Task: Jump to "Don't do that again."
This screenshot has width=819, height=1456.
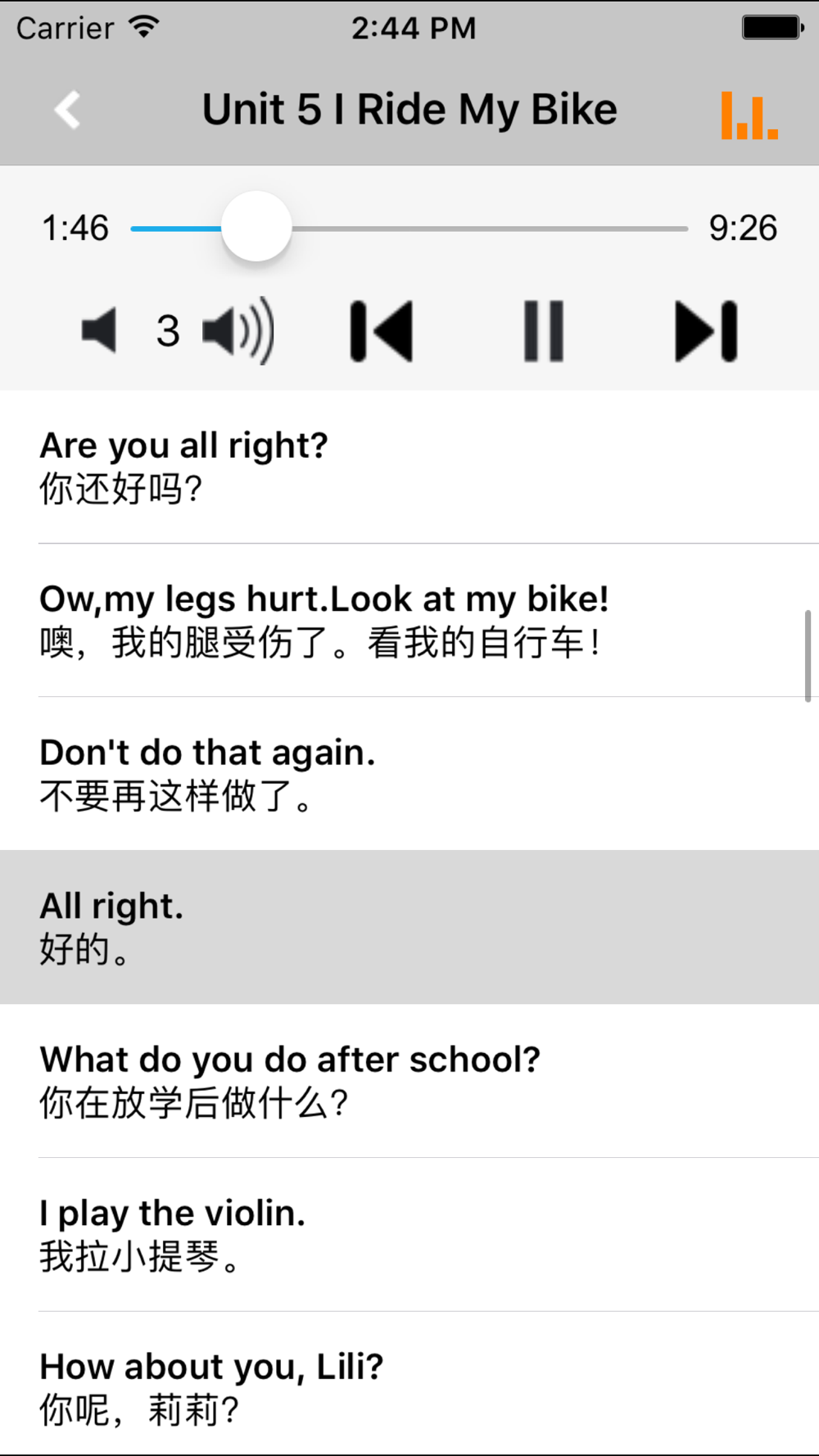Action: click(409, 774)
